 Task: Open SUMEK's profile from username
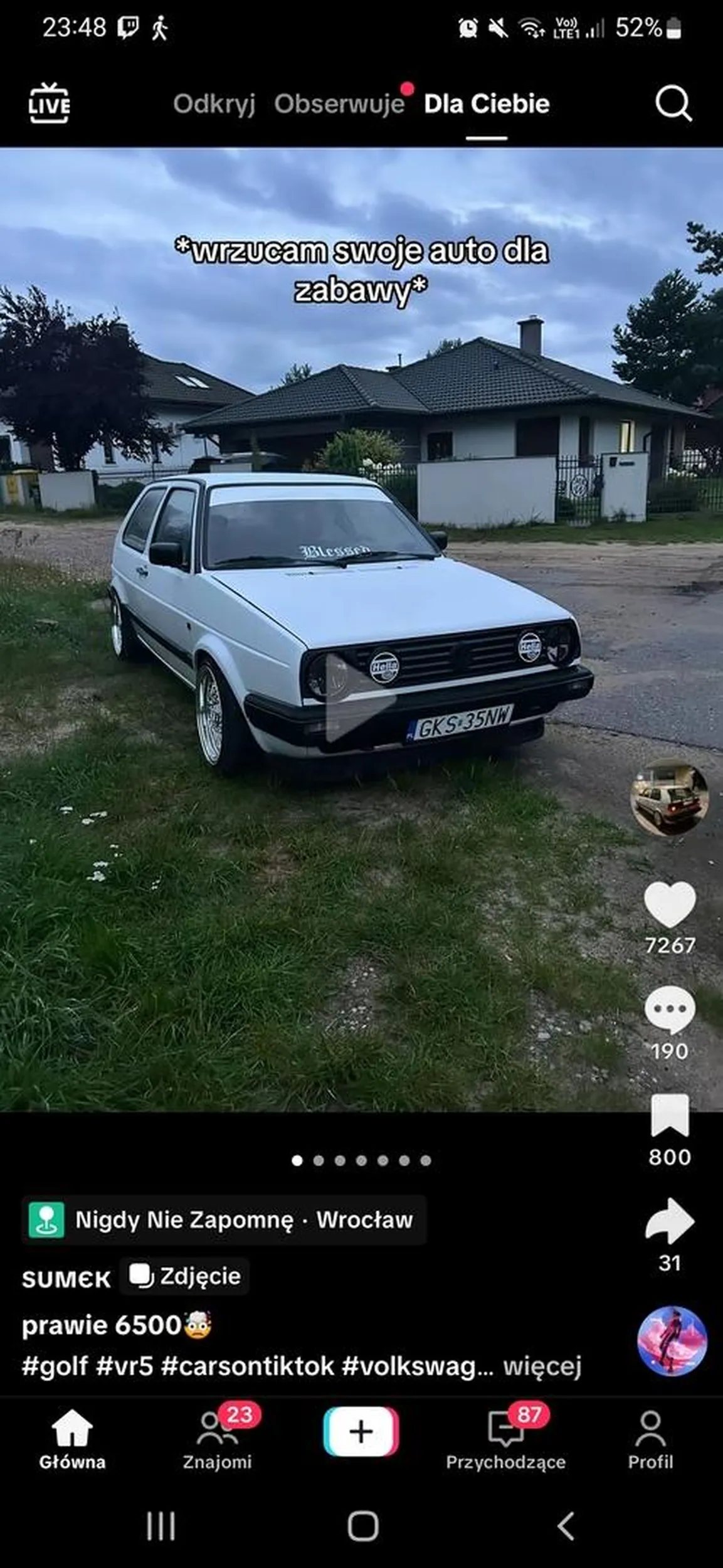coord(66,1278)
